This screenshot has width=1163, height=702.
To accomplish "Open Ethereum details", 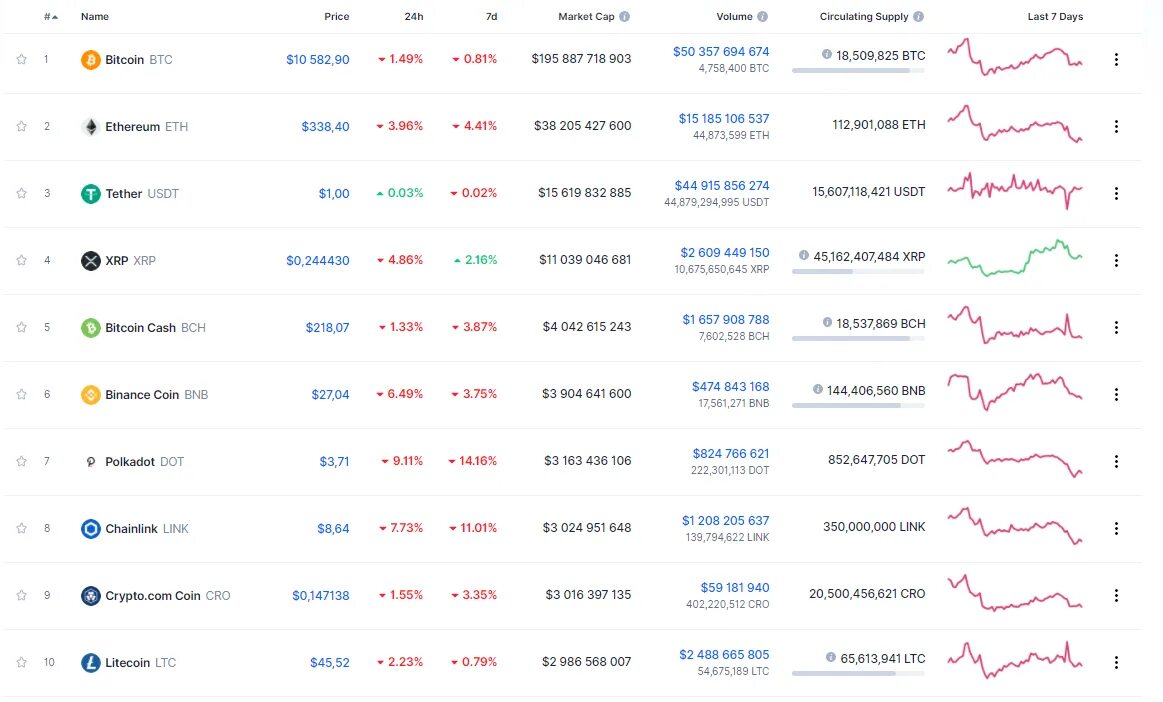I will click(132, 127).
